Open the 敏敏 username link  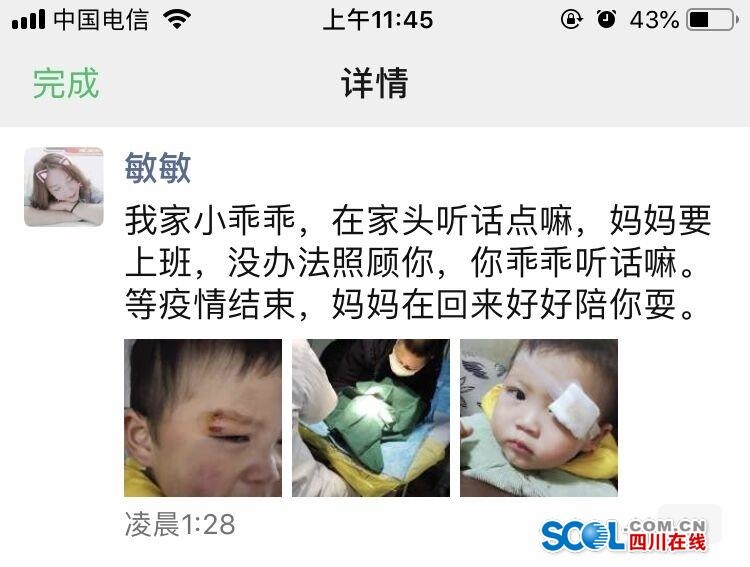click(157, 167)
